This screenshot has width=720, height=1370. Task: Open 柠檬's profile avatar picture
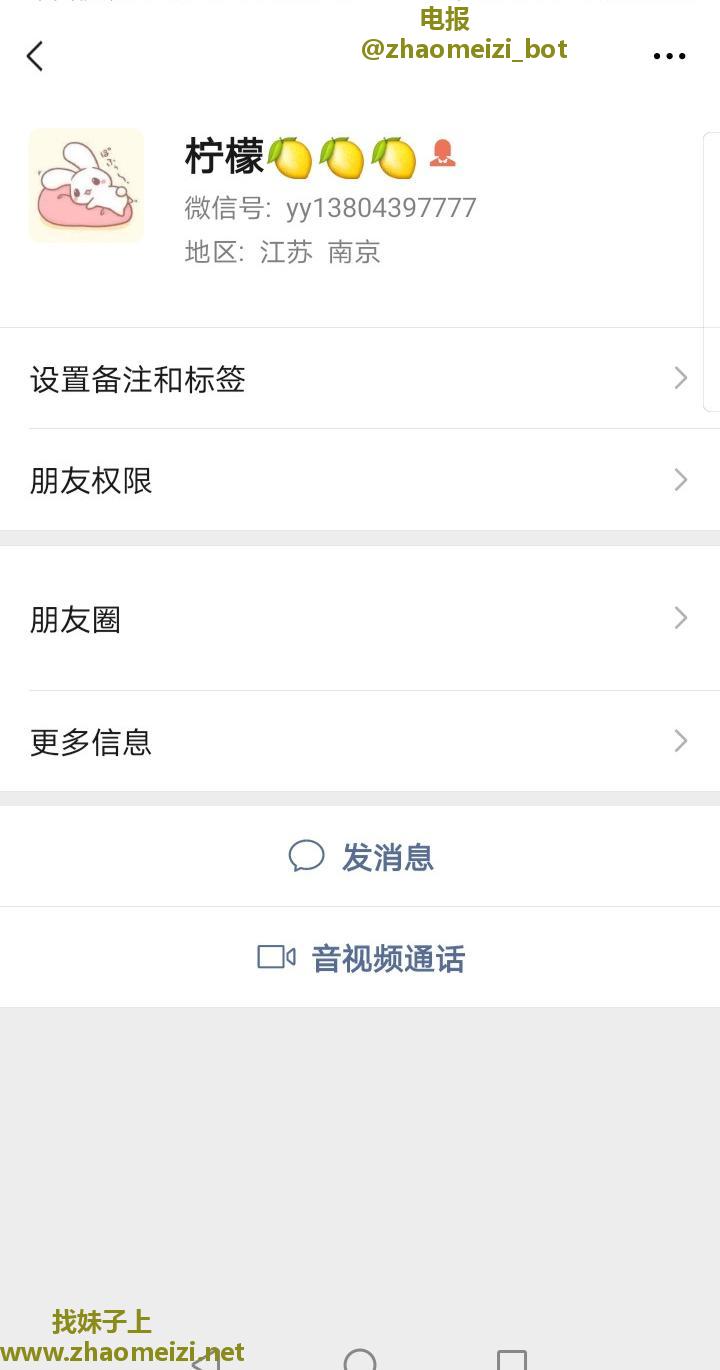click(x=86, y=185)
